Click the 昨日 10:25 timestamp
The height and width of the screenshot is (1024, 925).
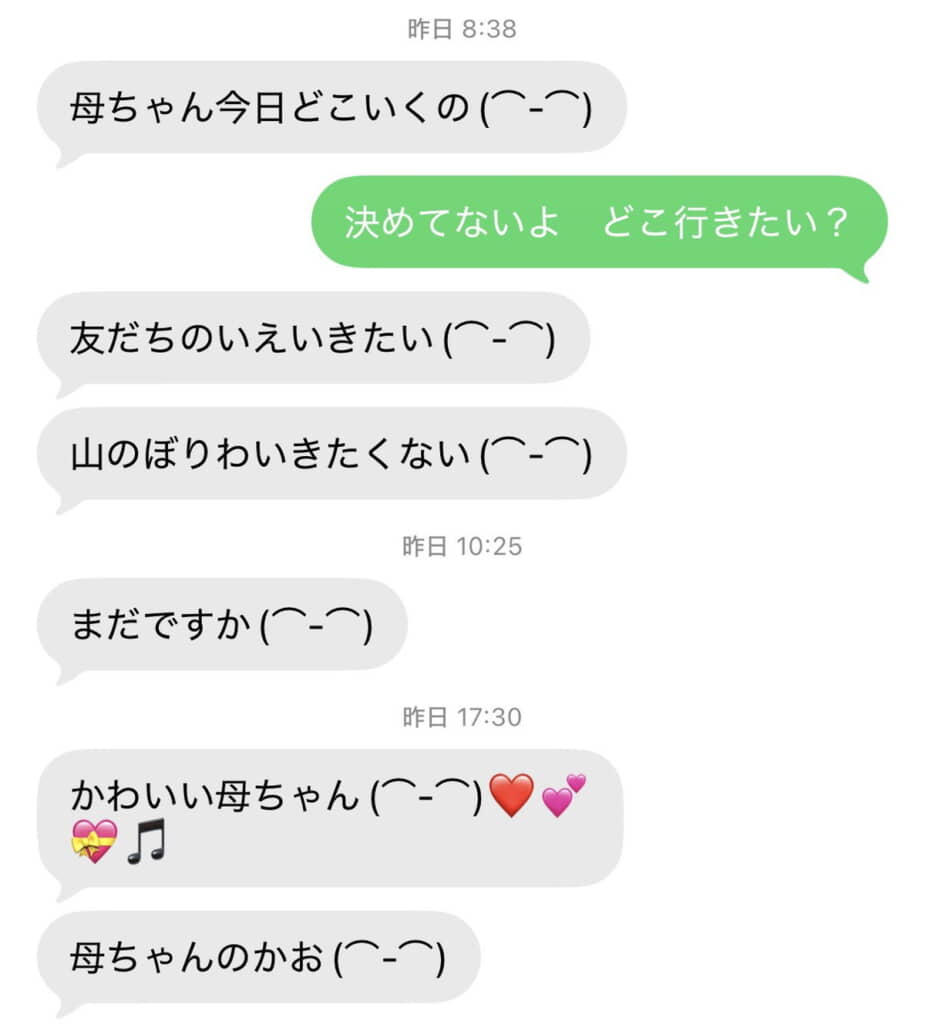[x=463, y=547]
